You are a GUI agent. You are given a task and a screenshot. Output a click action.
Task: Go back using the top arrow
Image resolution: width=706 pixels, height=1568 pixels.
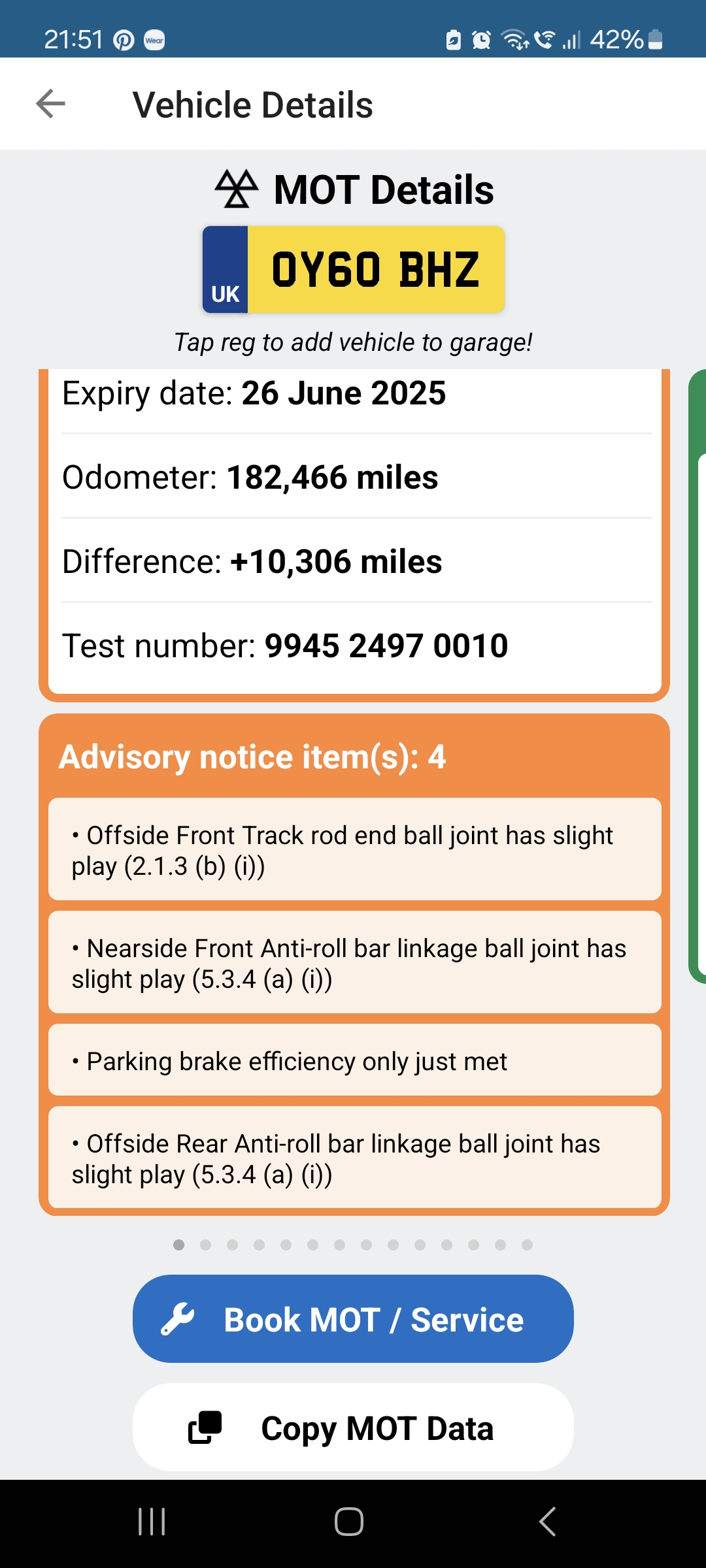[x=50, y=104]
